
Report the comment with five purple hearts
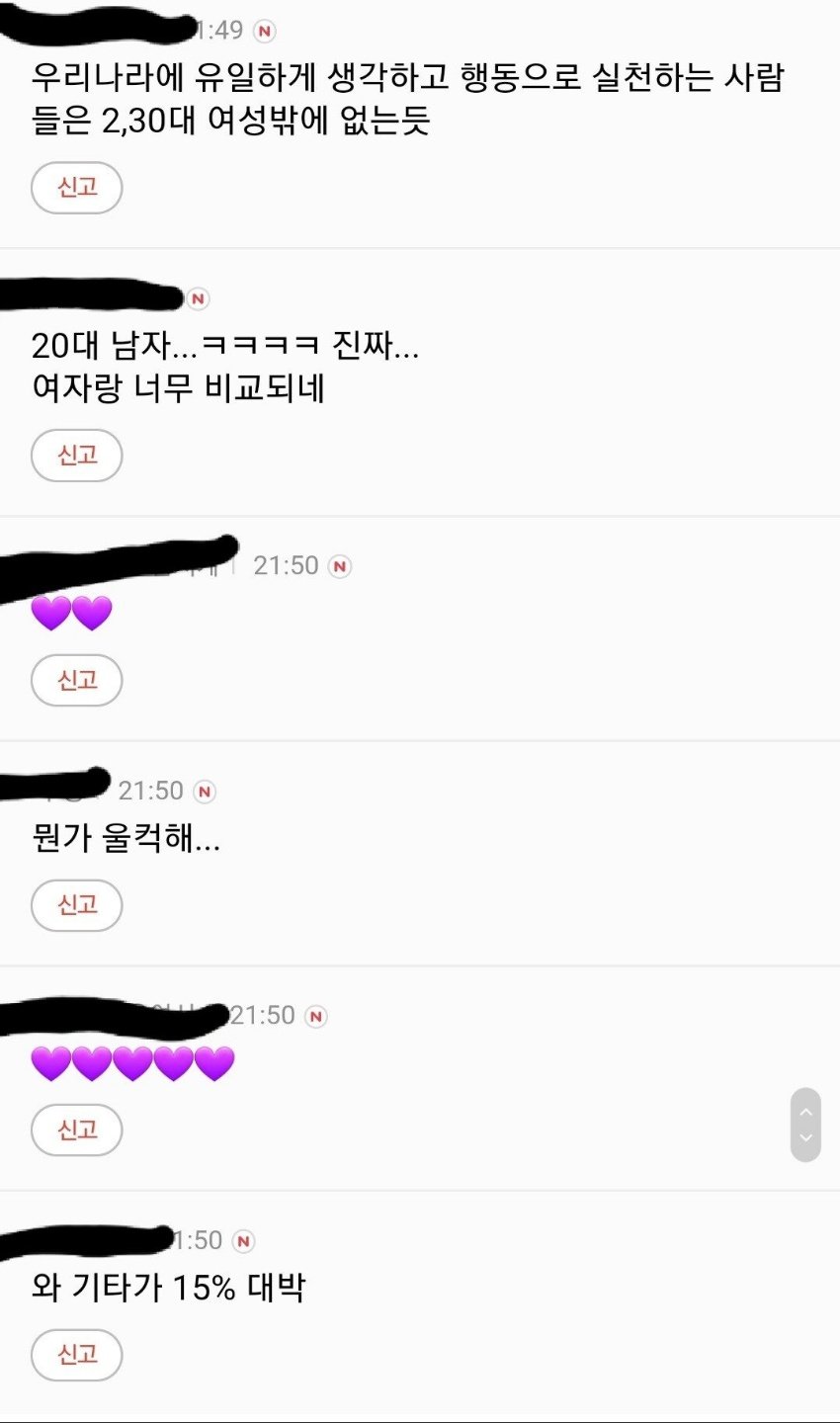coord(77,1130)
